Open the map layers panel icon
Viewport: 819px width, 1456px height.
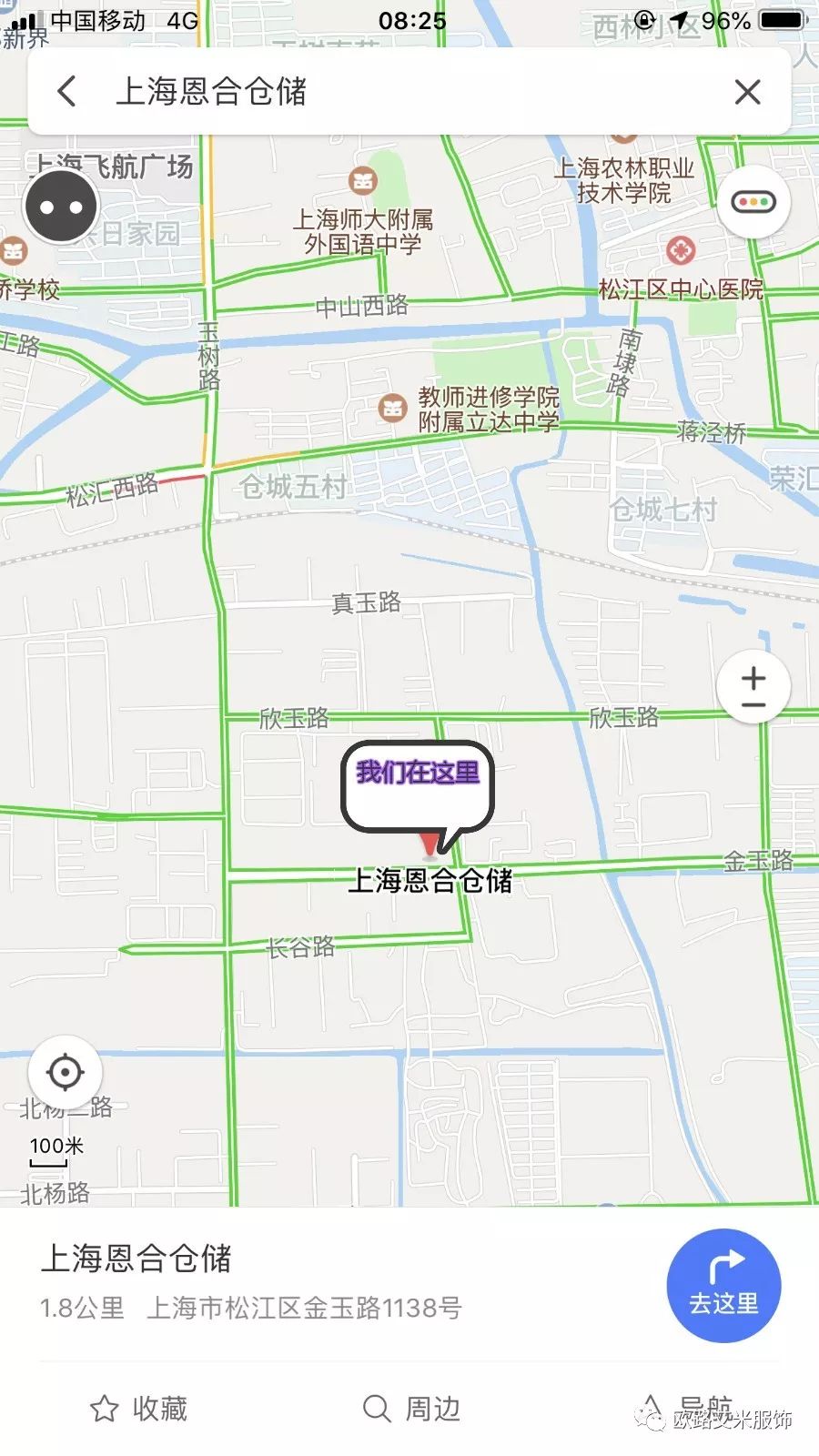tap(753, 204)
